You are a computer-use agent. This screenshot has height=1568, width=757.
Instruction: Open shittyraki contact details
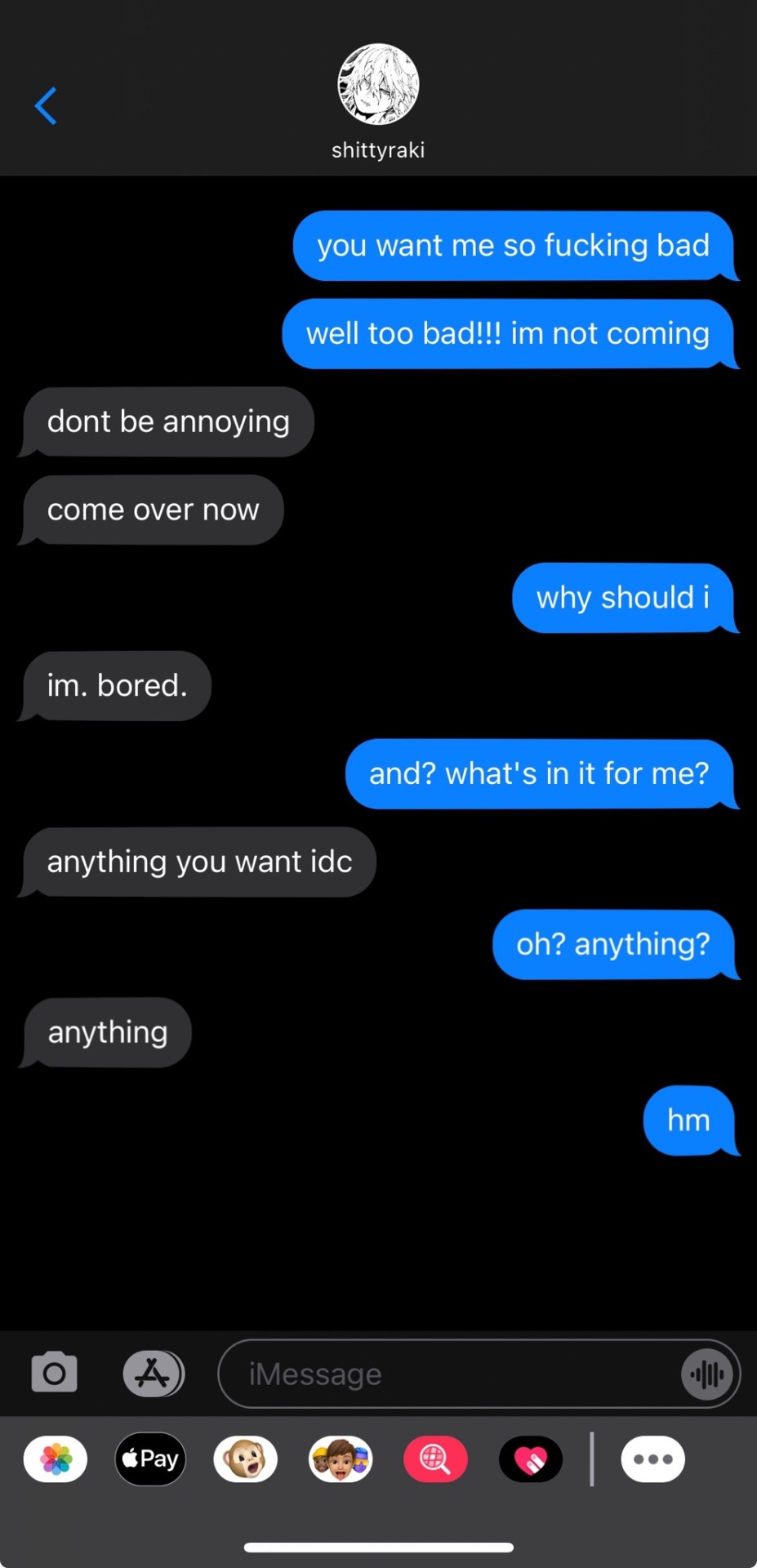pos(378,100)
